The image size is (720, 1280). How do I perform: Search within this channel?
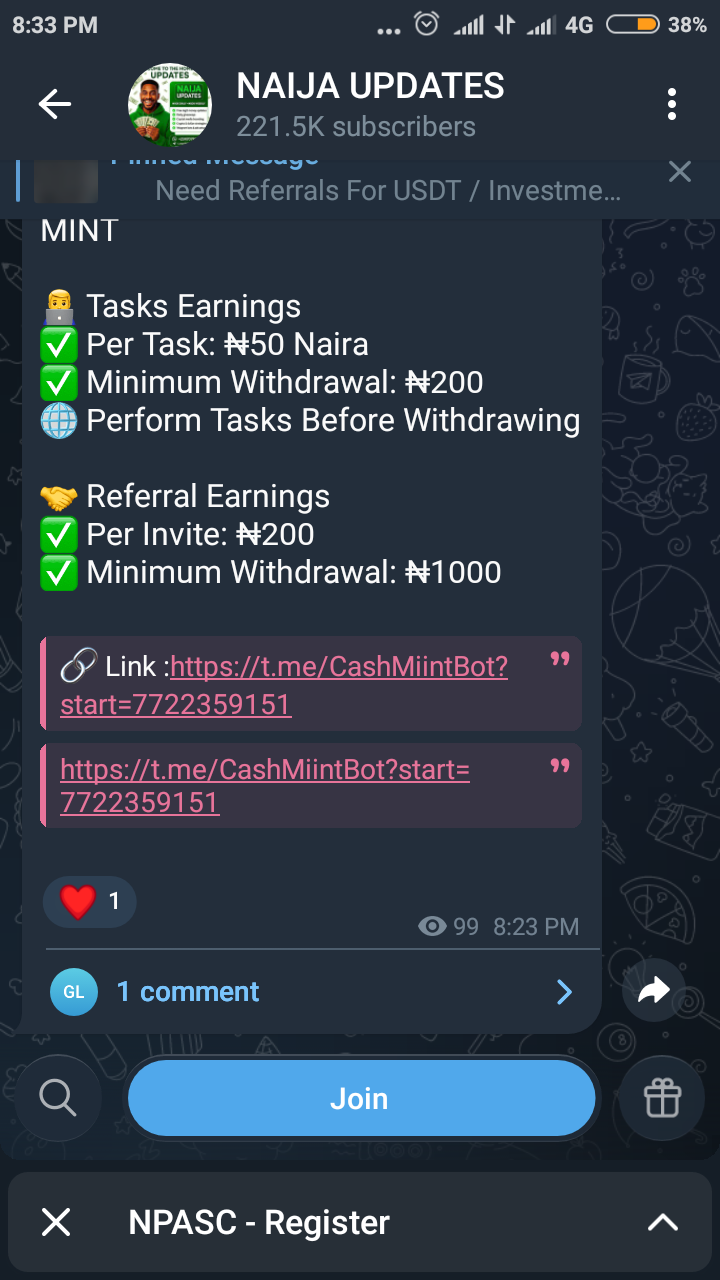(57, 1099)
